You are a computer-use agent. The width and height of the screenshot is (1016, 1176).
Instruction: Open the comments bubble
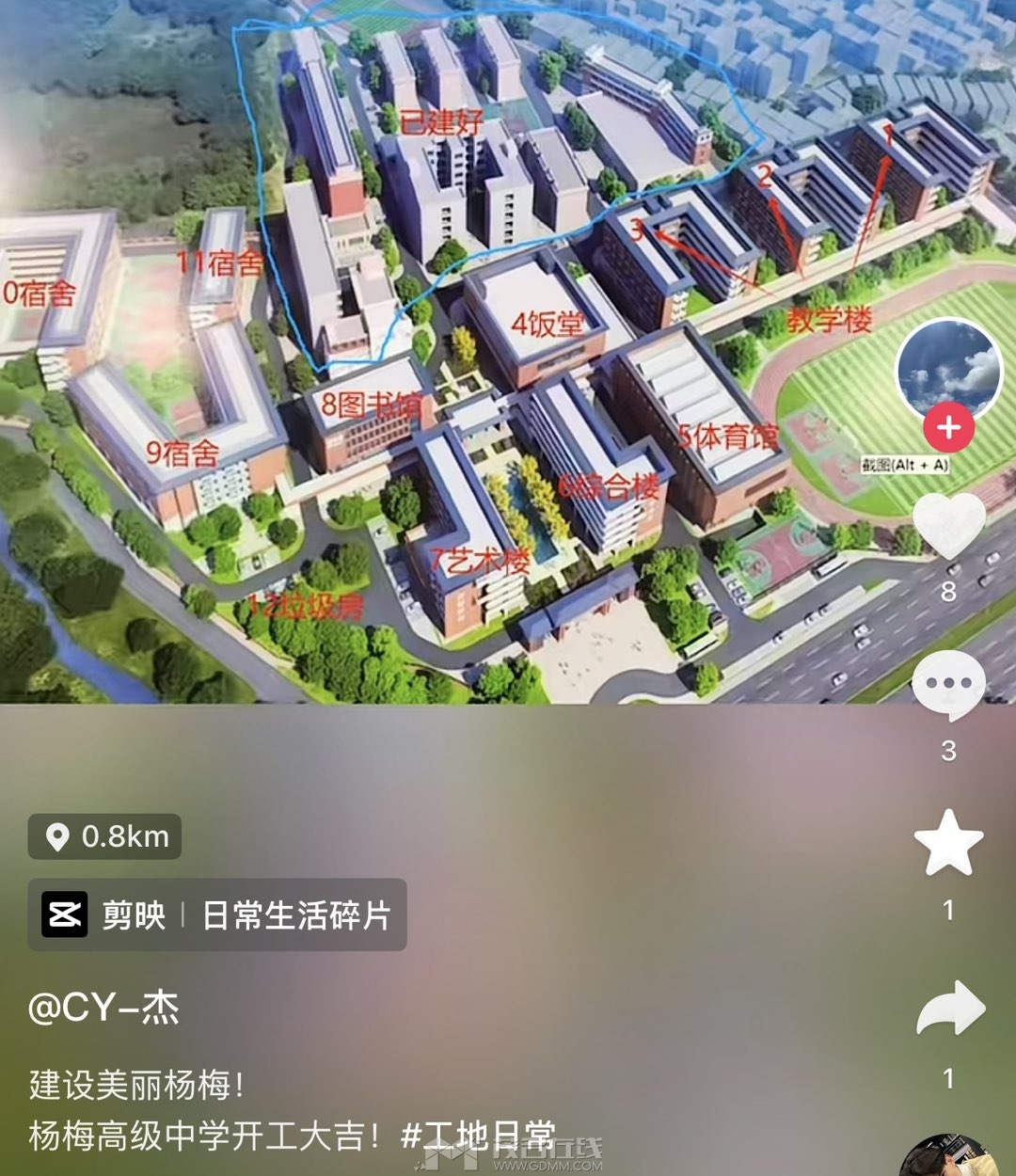point(948,685)
